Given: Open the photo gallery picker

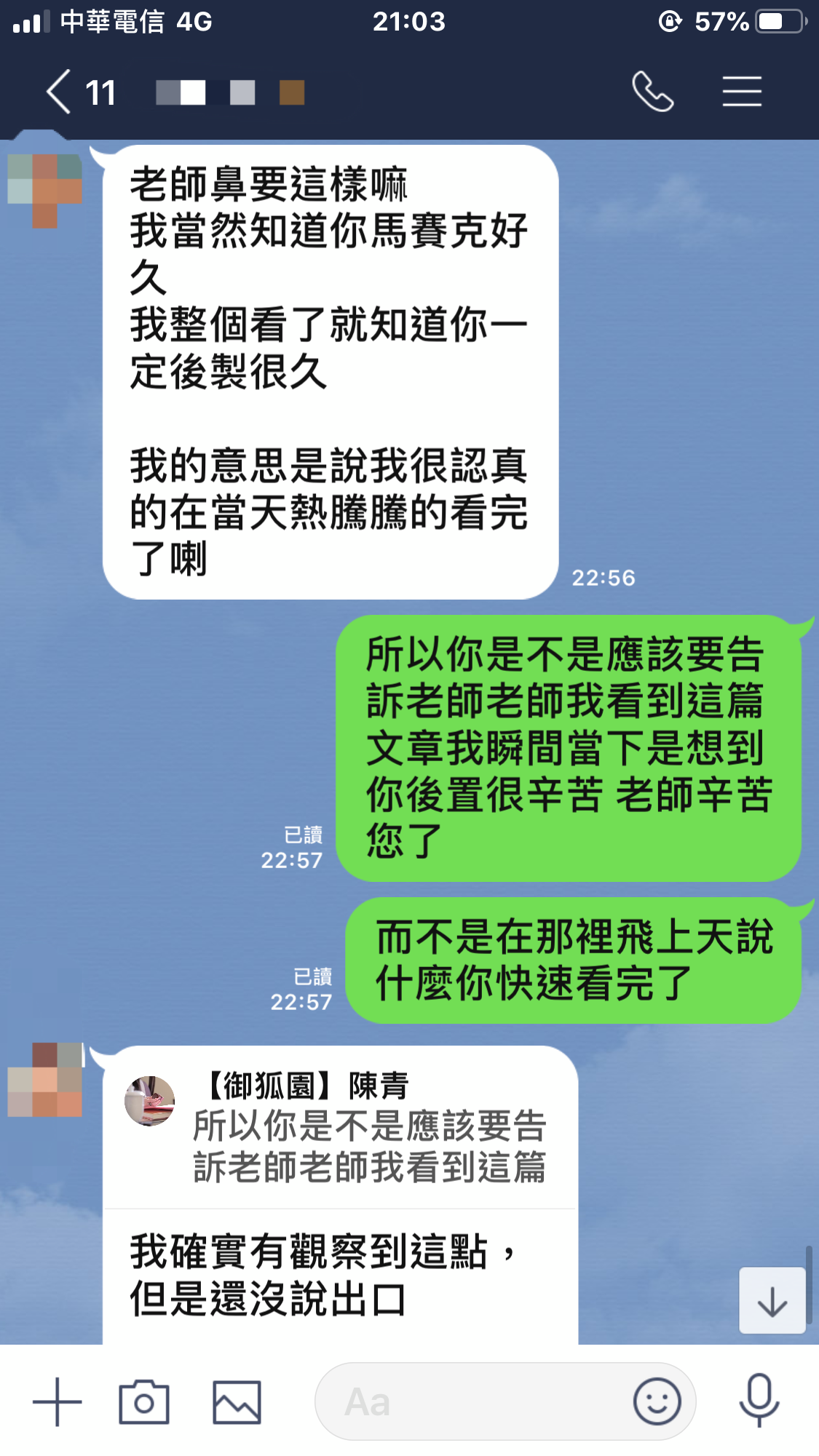Looking at the screenshot, I should [237, 1401].
